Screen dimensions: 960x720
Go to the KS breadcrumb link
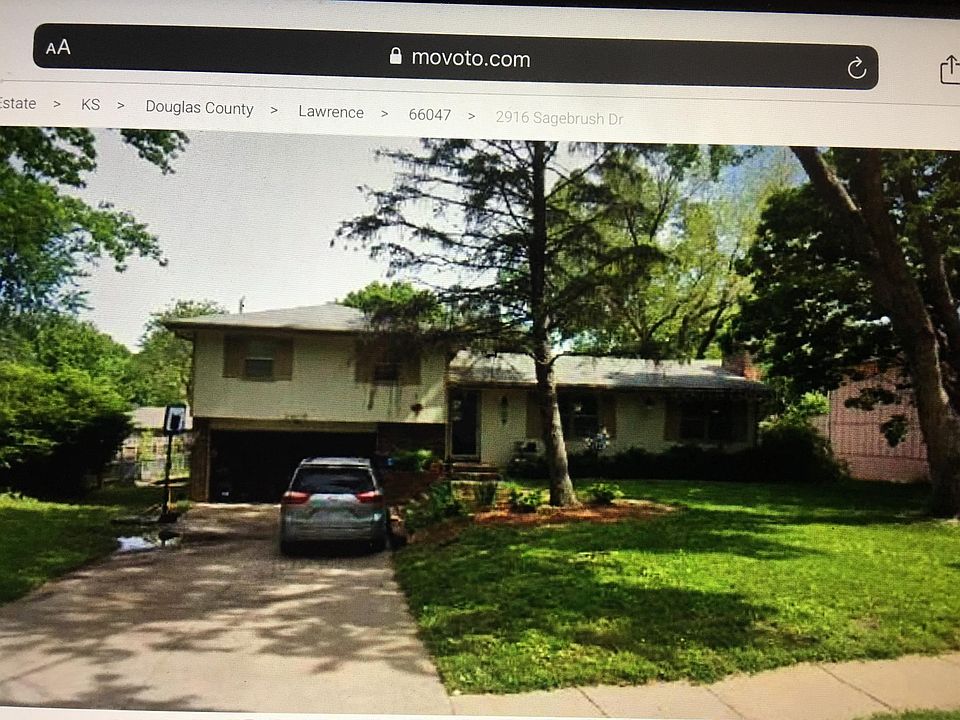click(90, 104)
